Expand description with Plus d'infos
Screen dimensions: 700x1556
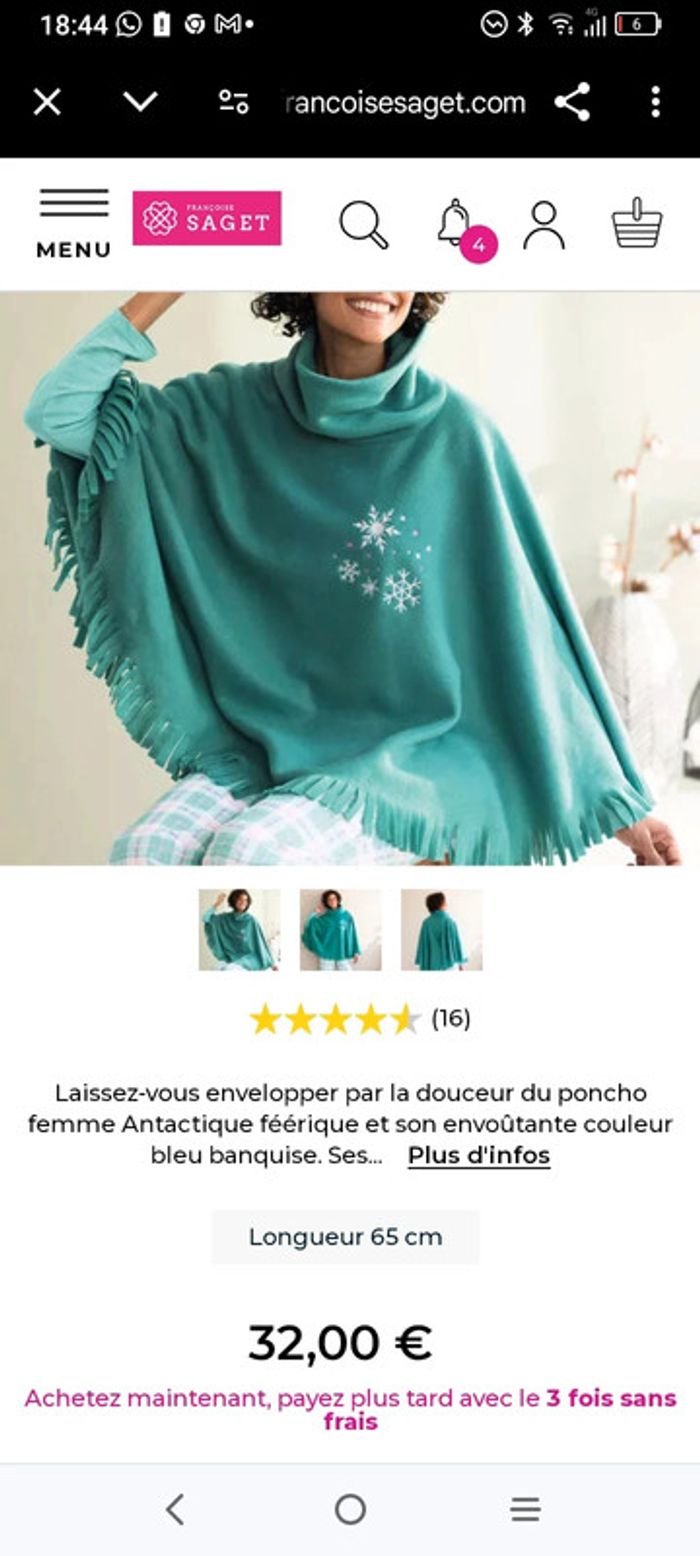[478, 1155]
